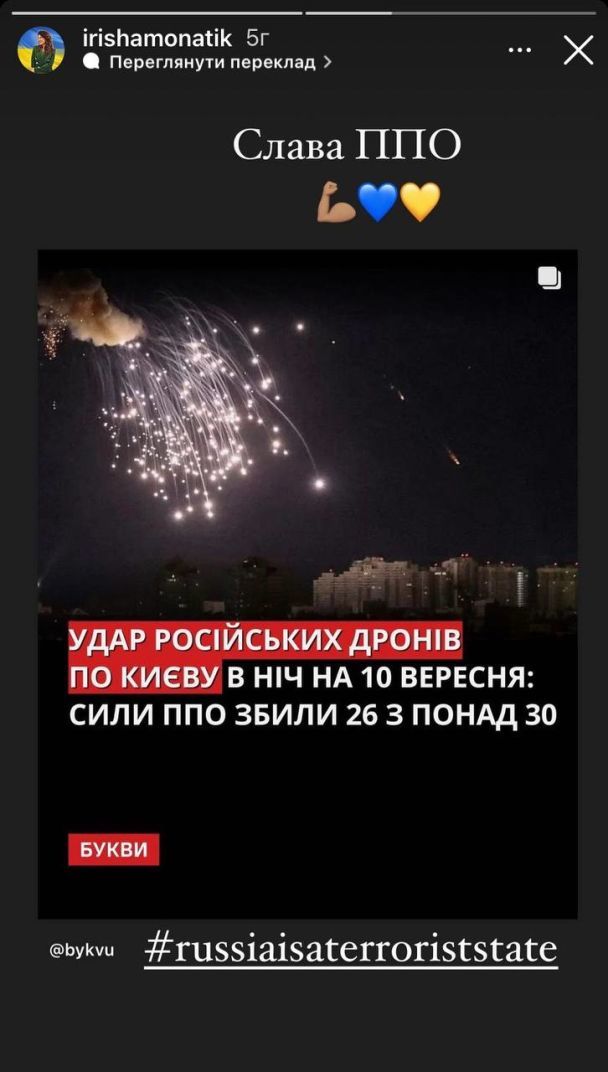This screenshot has width=608, height=1072.
Task: Tap the irishamonatik username
Action: tap(157, 39)
